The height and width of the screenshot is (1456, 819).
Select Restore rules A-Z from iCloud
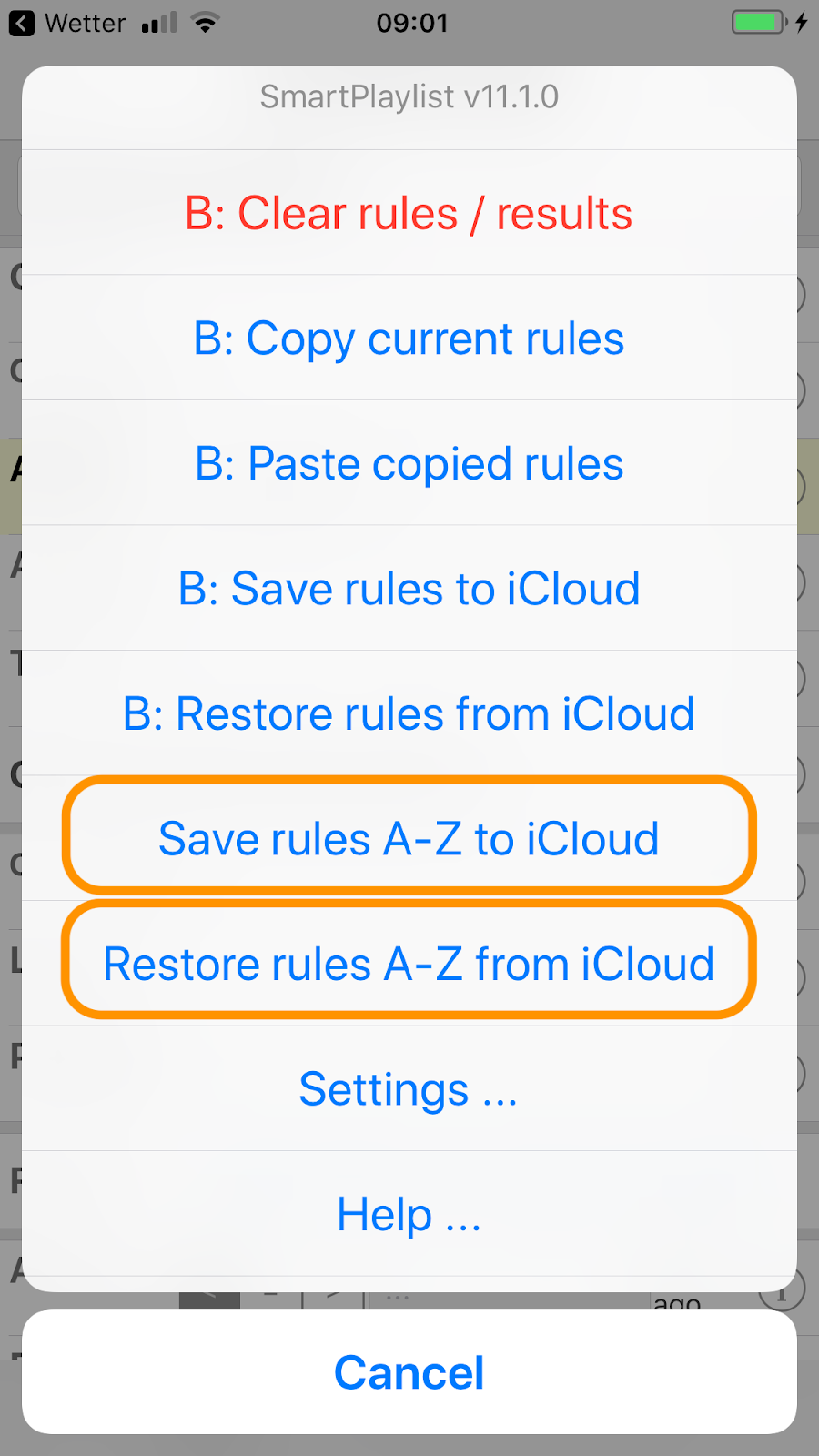pos(409,964)
